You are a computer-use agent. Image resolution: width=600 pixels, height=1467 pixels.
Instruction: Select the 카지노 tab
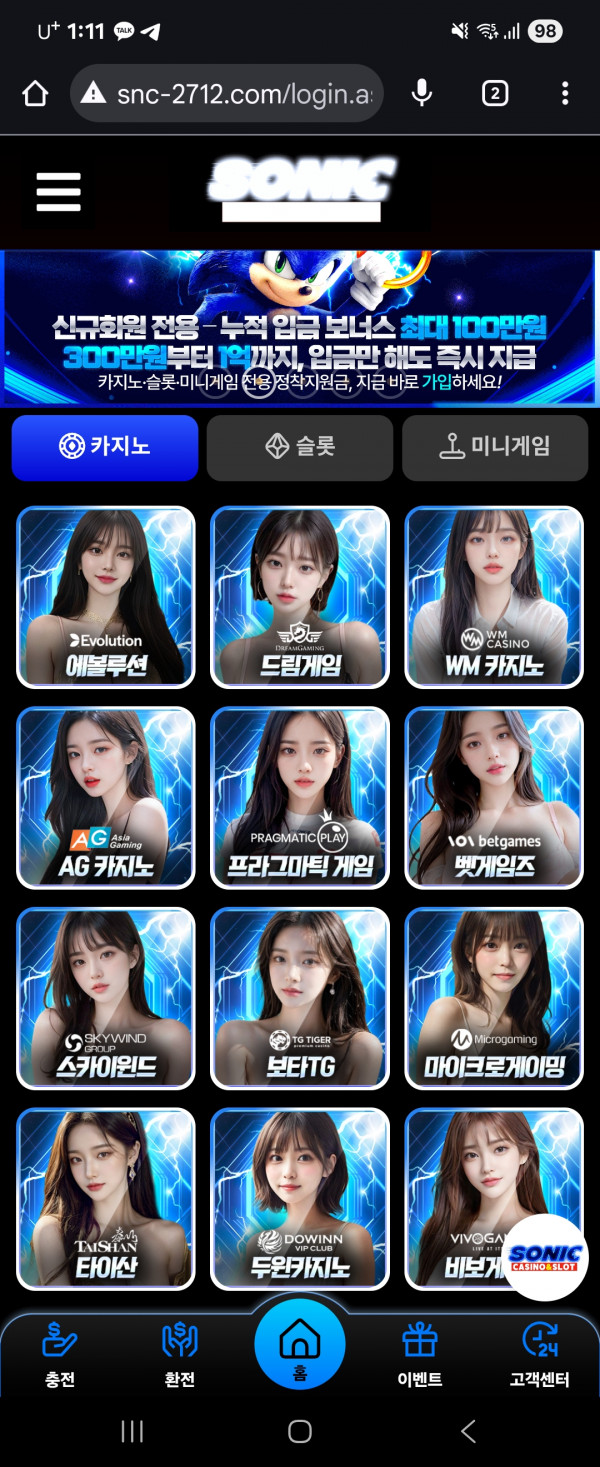(x=105, y=447)
